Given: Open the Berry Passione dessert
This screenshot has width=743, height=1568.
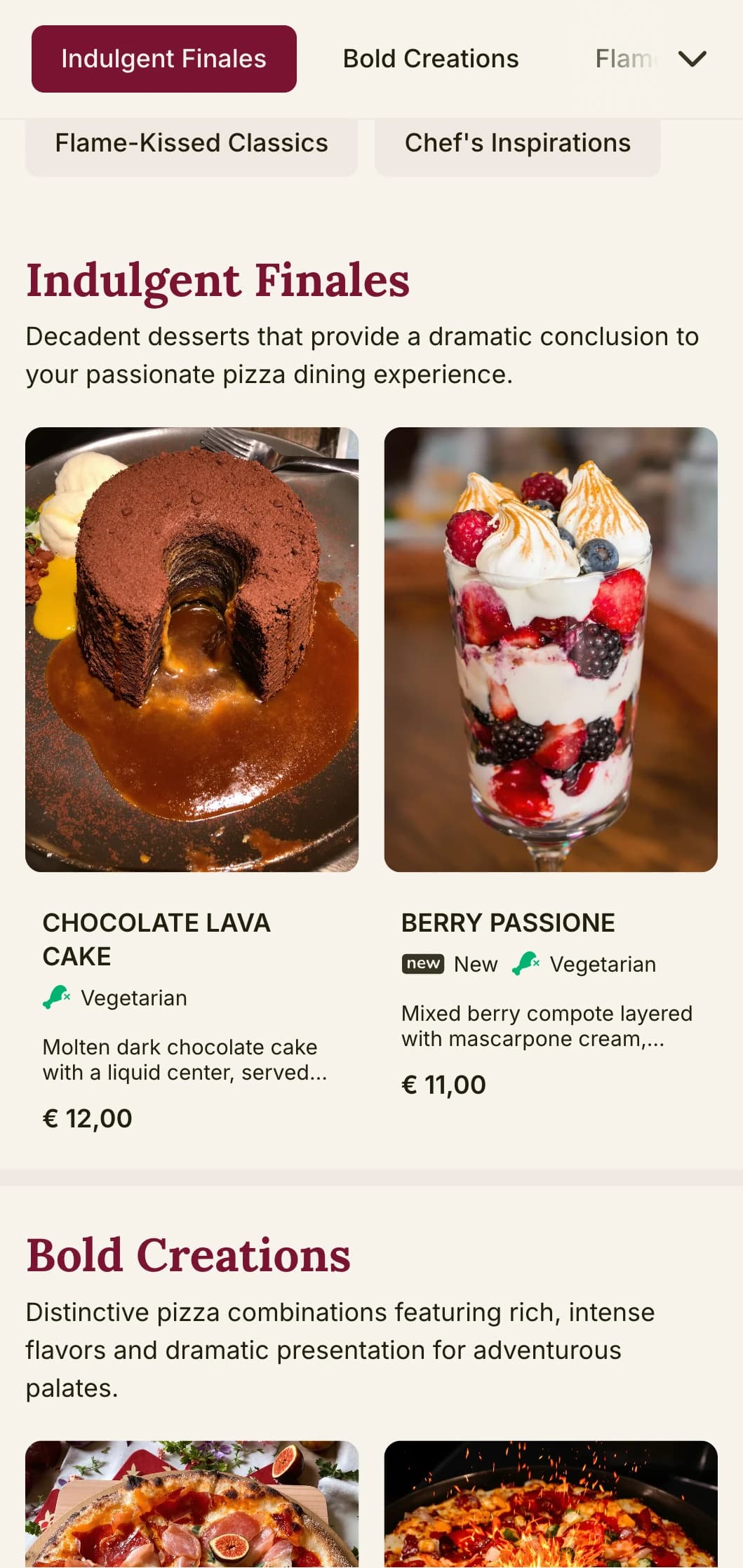Looking at the screenshot, I should pos(550,650).
